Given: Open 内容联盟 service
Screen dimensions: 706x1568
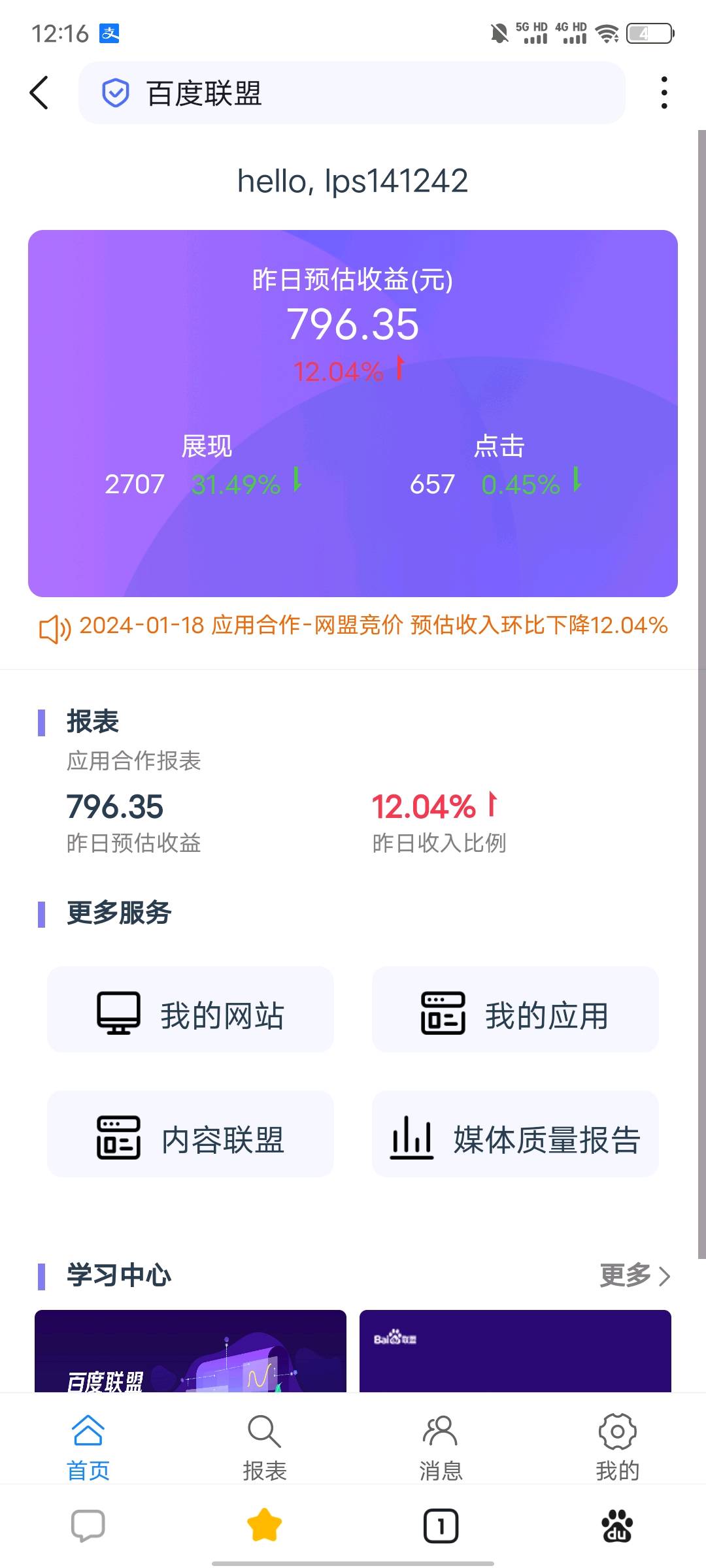Looking at the screenshot, I should pos(190,1134).
